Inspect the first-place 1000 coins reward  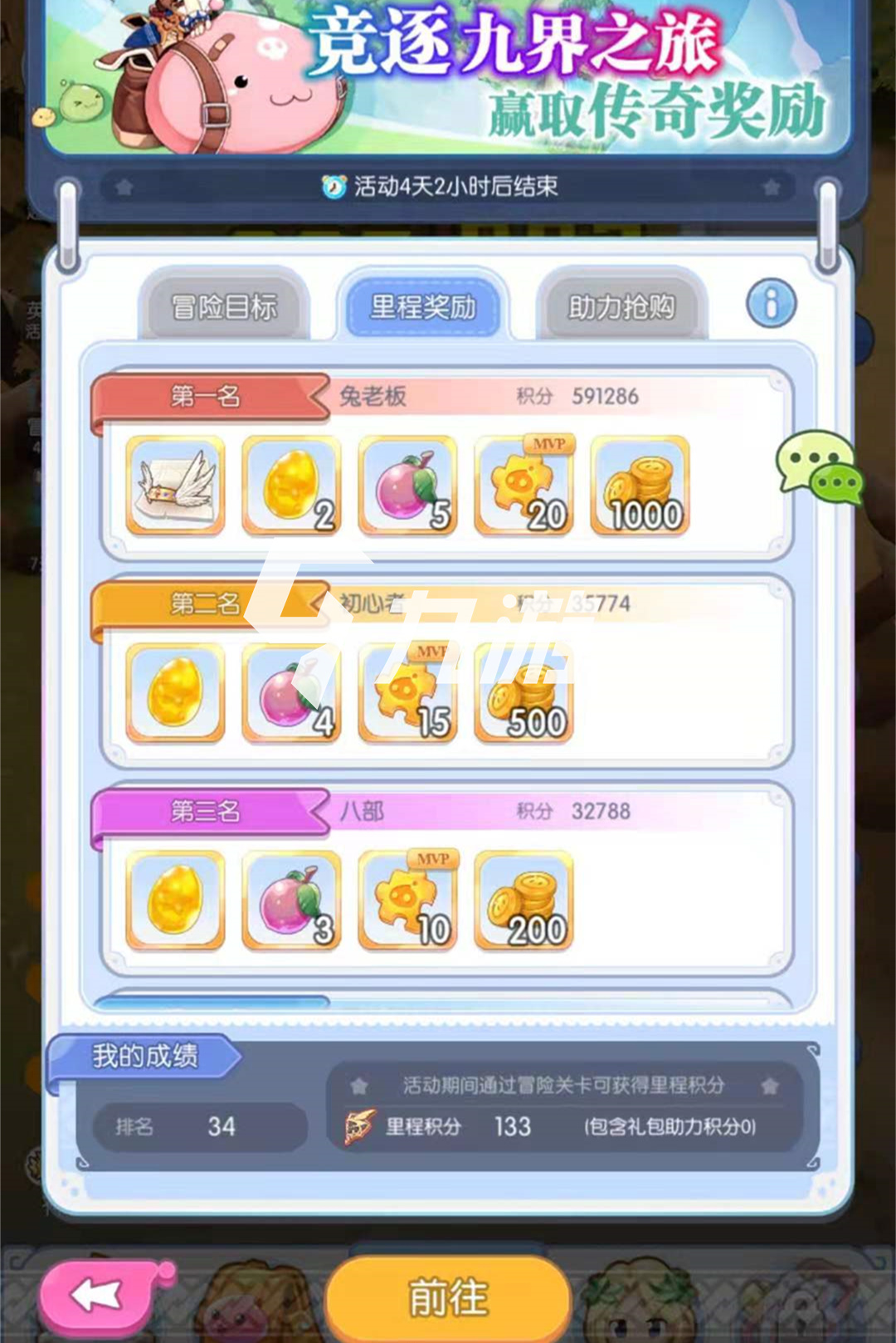tap(640, 486)
